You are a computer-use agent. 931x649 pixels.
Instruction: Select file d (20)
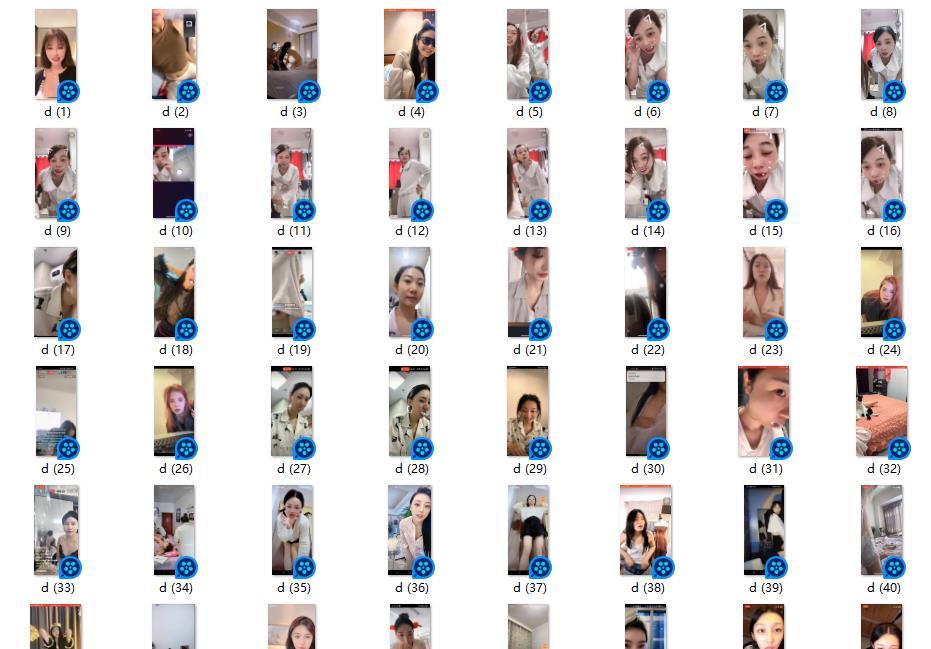point(409,293)
